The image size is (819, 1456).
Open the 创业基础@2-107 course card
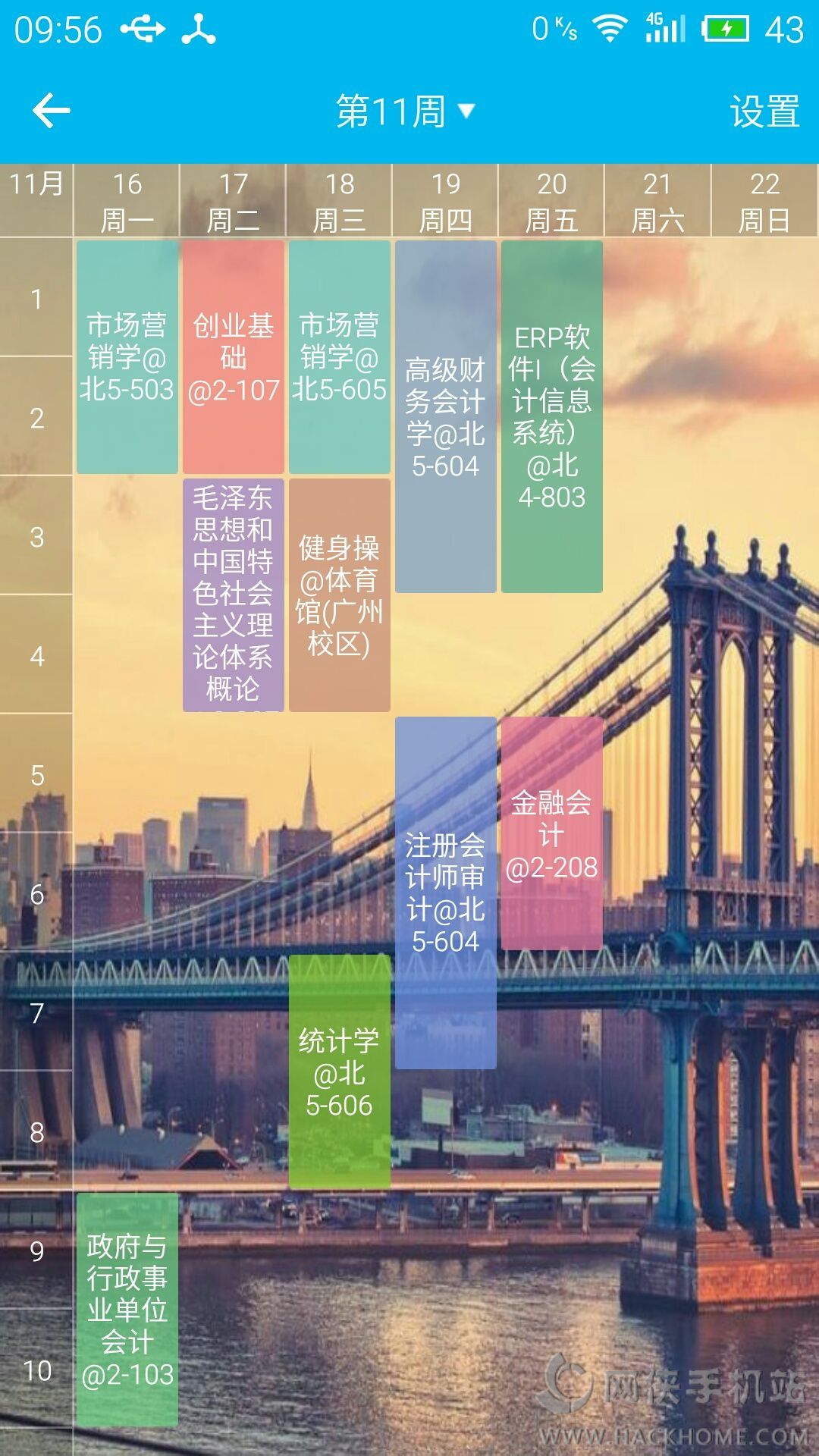(234, 357)
